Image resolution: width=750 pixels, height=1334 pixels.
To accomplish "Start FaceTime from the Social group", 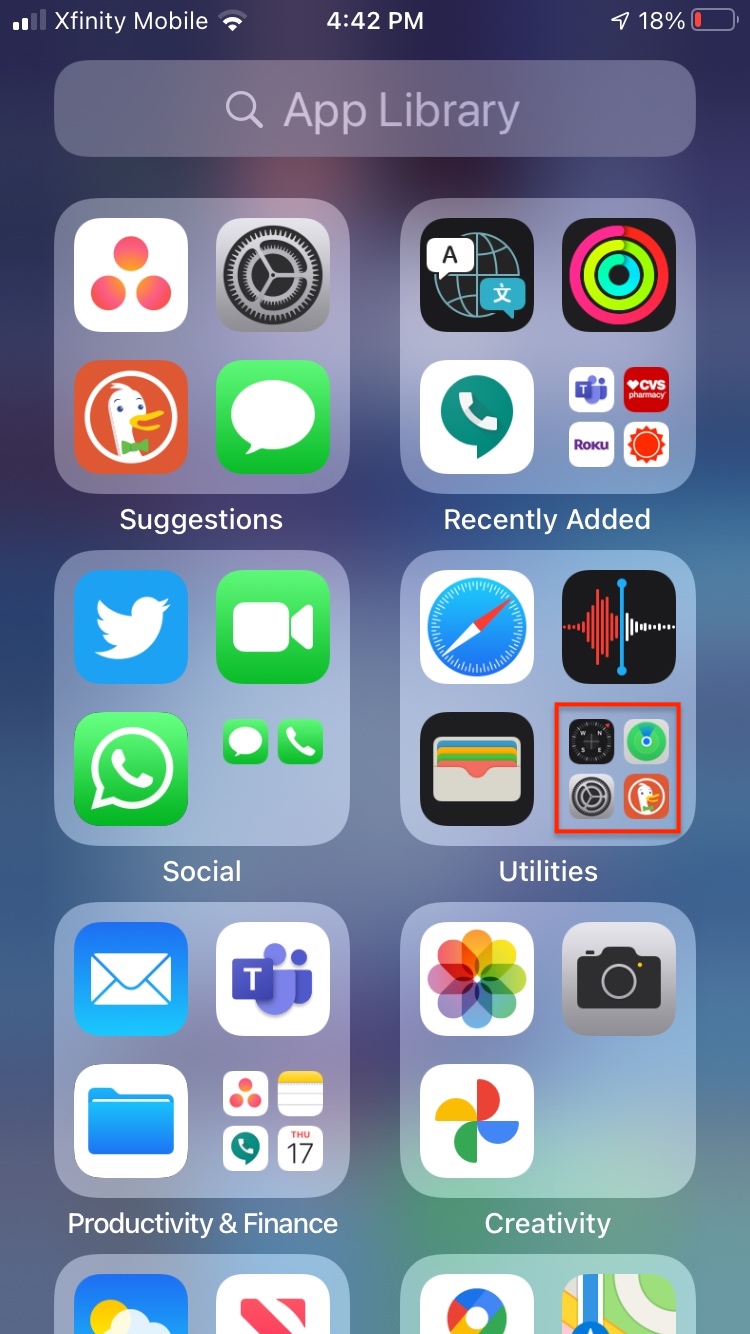I will (x=273, y=627).
